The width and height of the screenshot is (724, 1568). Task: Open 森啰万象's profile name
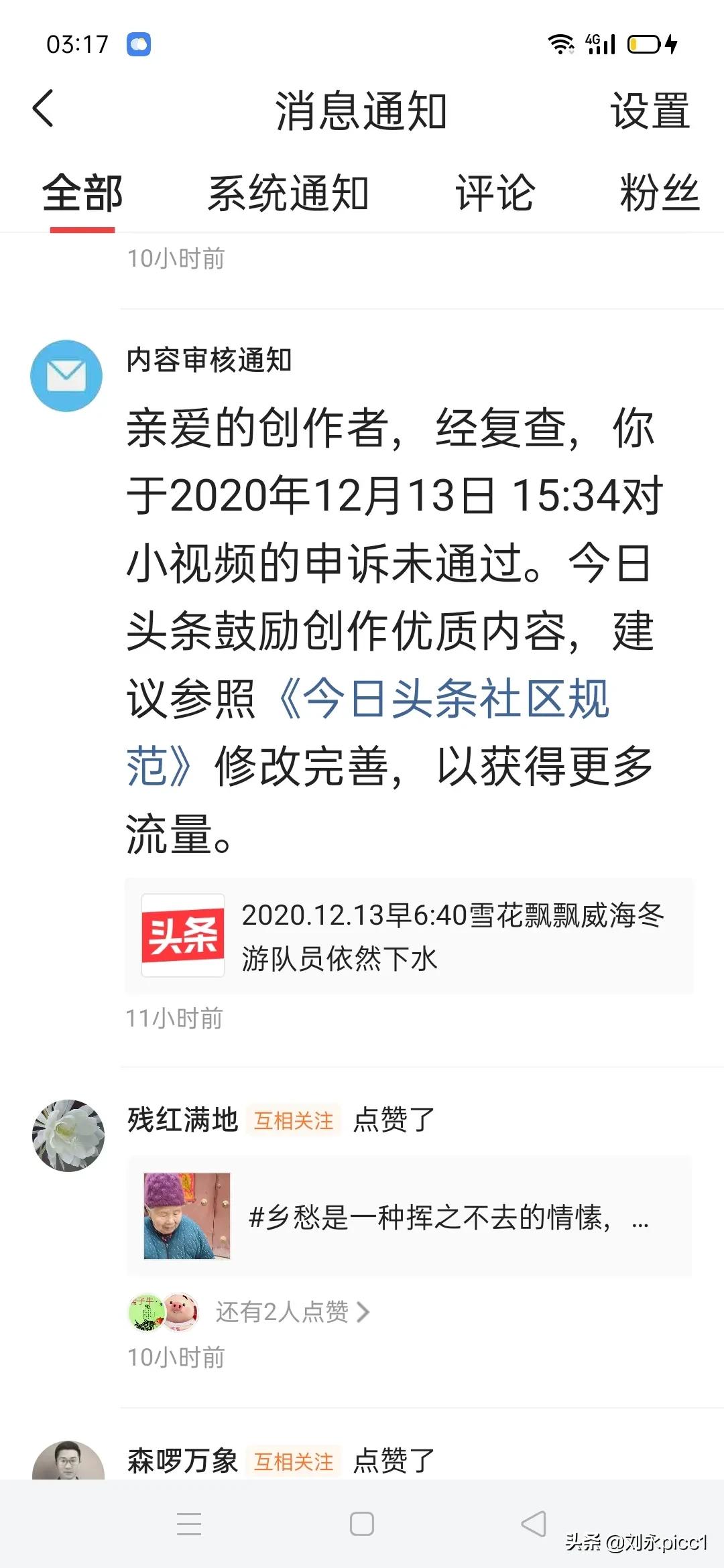(182, 1461)
